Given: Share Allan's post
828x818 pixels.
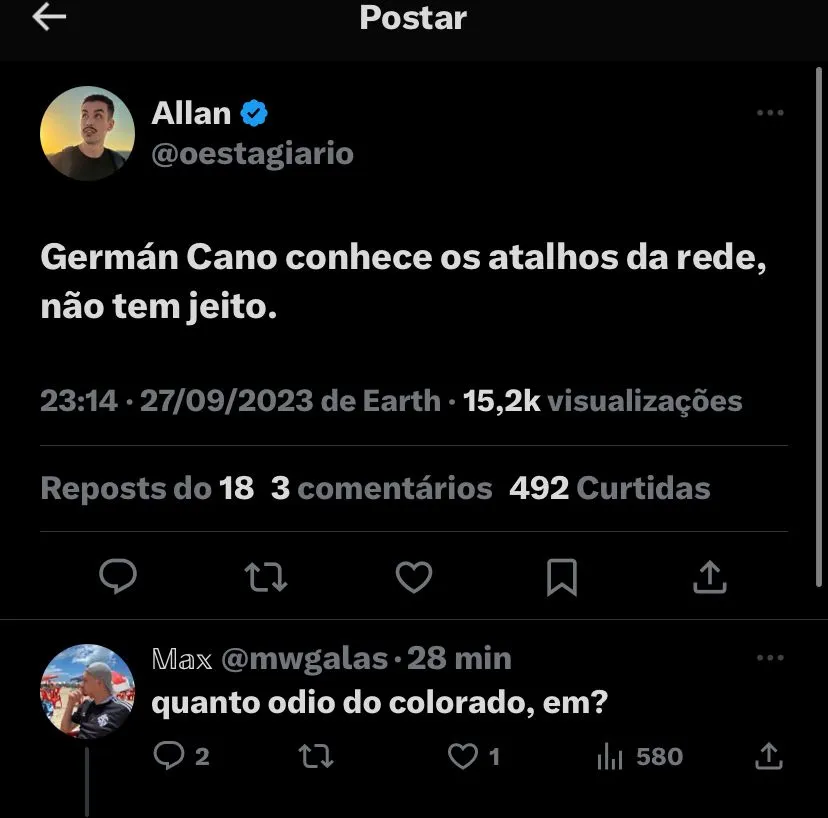Looking at the screenshot, I should tap(709, 576).
